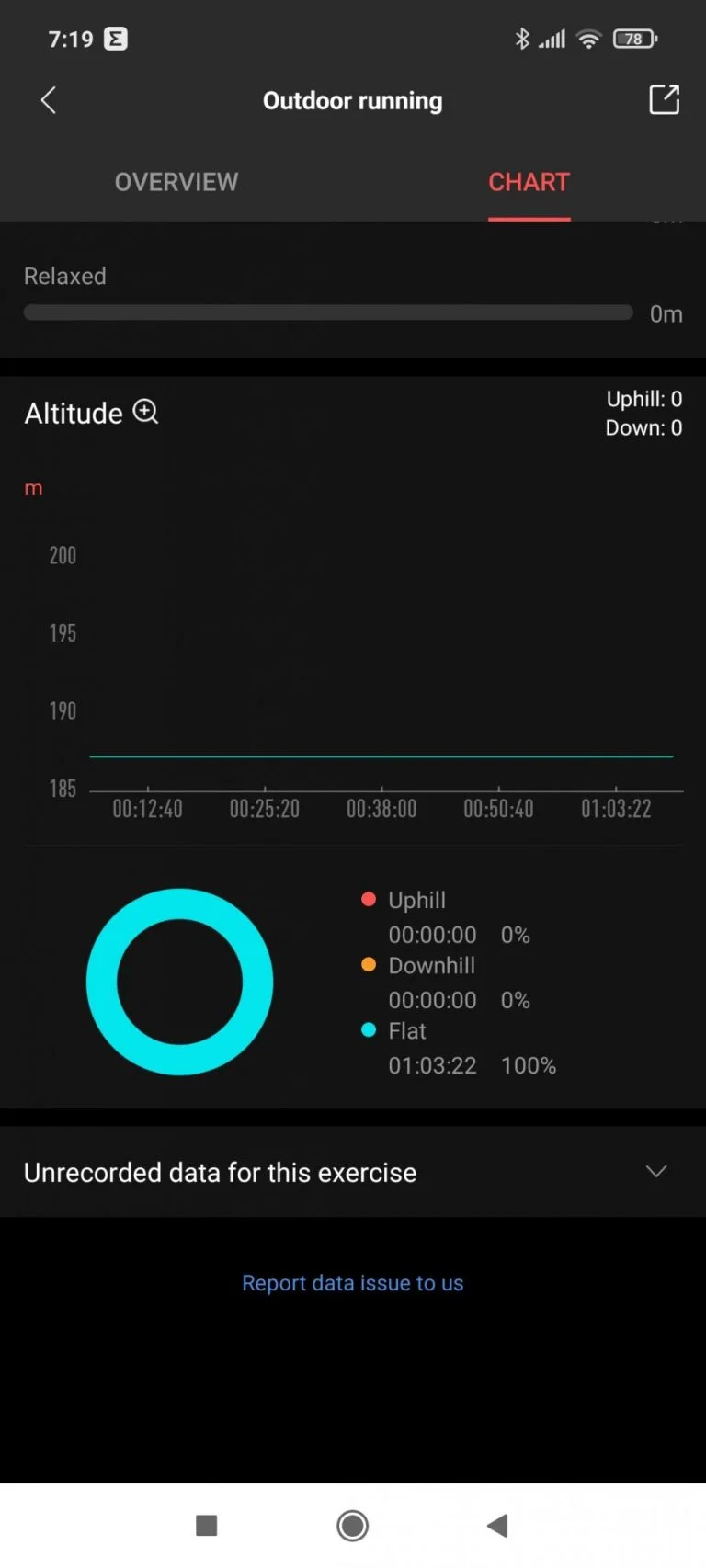The image size is (706, 1568).
Task: Select the Downhill legend dot
Action: [368, 965]
